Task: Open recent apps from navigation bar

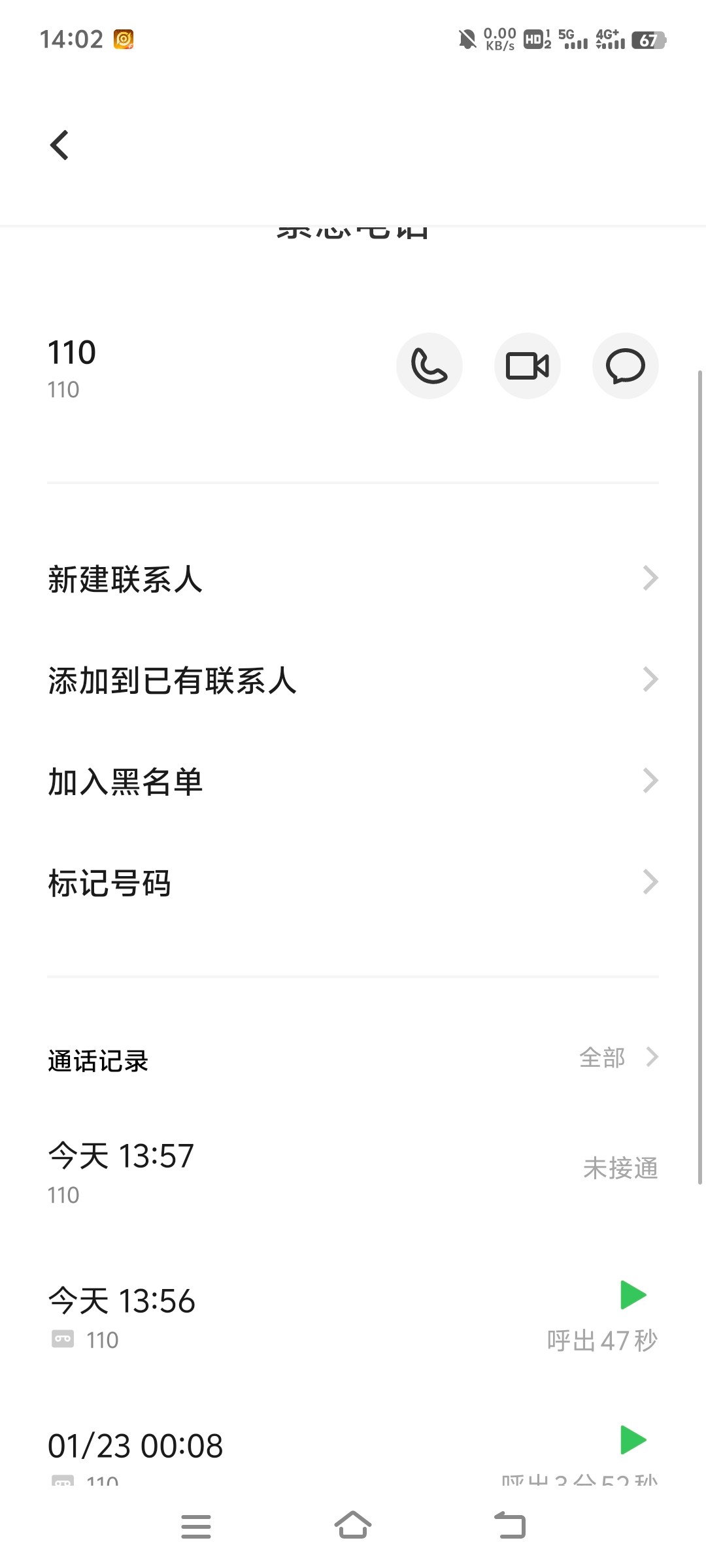Action: (196, 1526)
